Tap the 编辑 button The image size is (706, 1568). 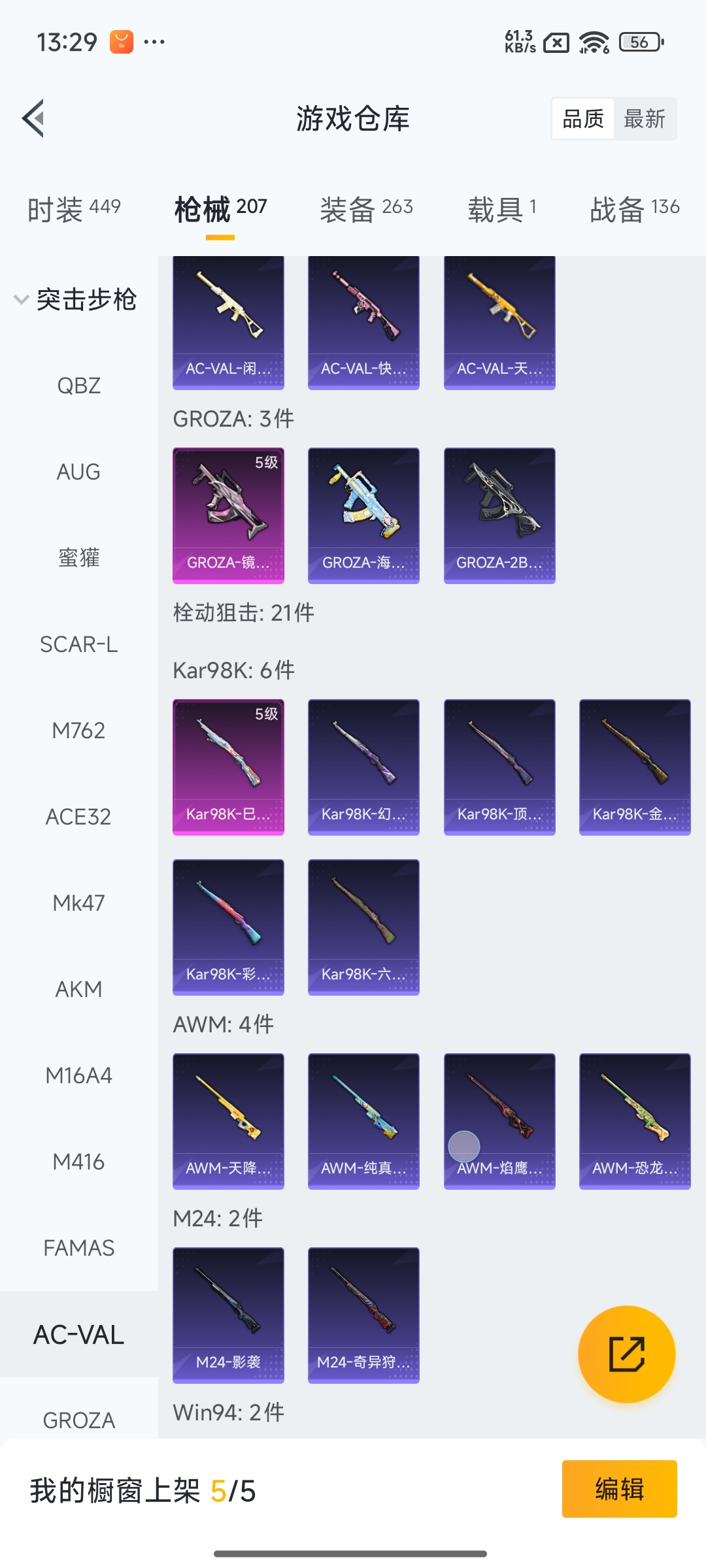coord(619,1489)
